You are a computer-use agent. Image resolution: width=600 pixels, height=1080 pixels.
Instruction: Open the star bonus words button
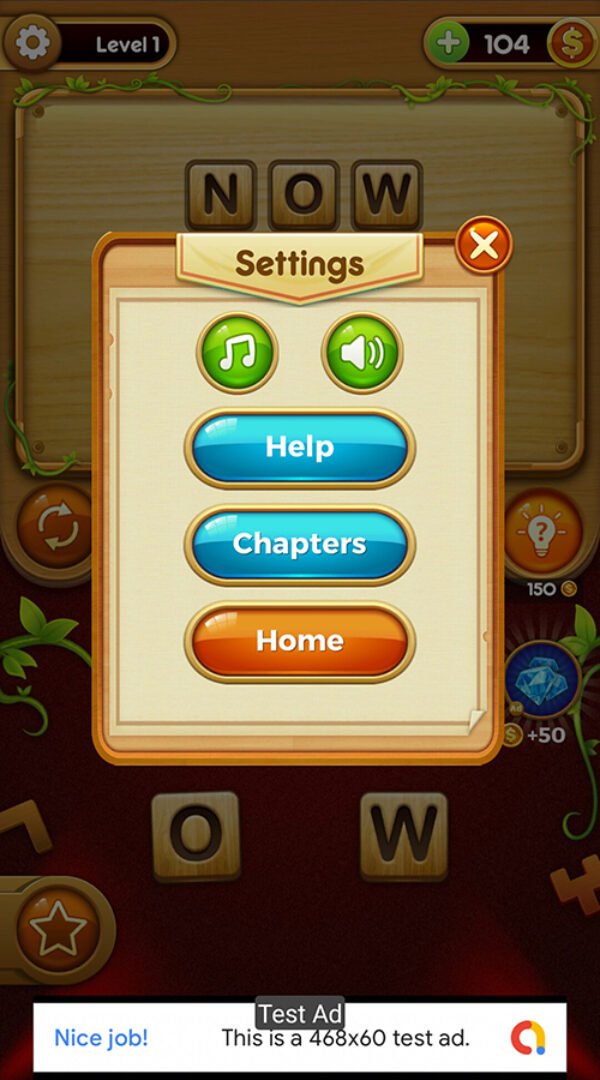coord(57,930)
